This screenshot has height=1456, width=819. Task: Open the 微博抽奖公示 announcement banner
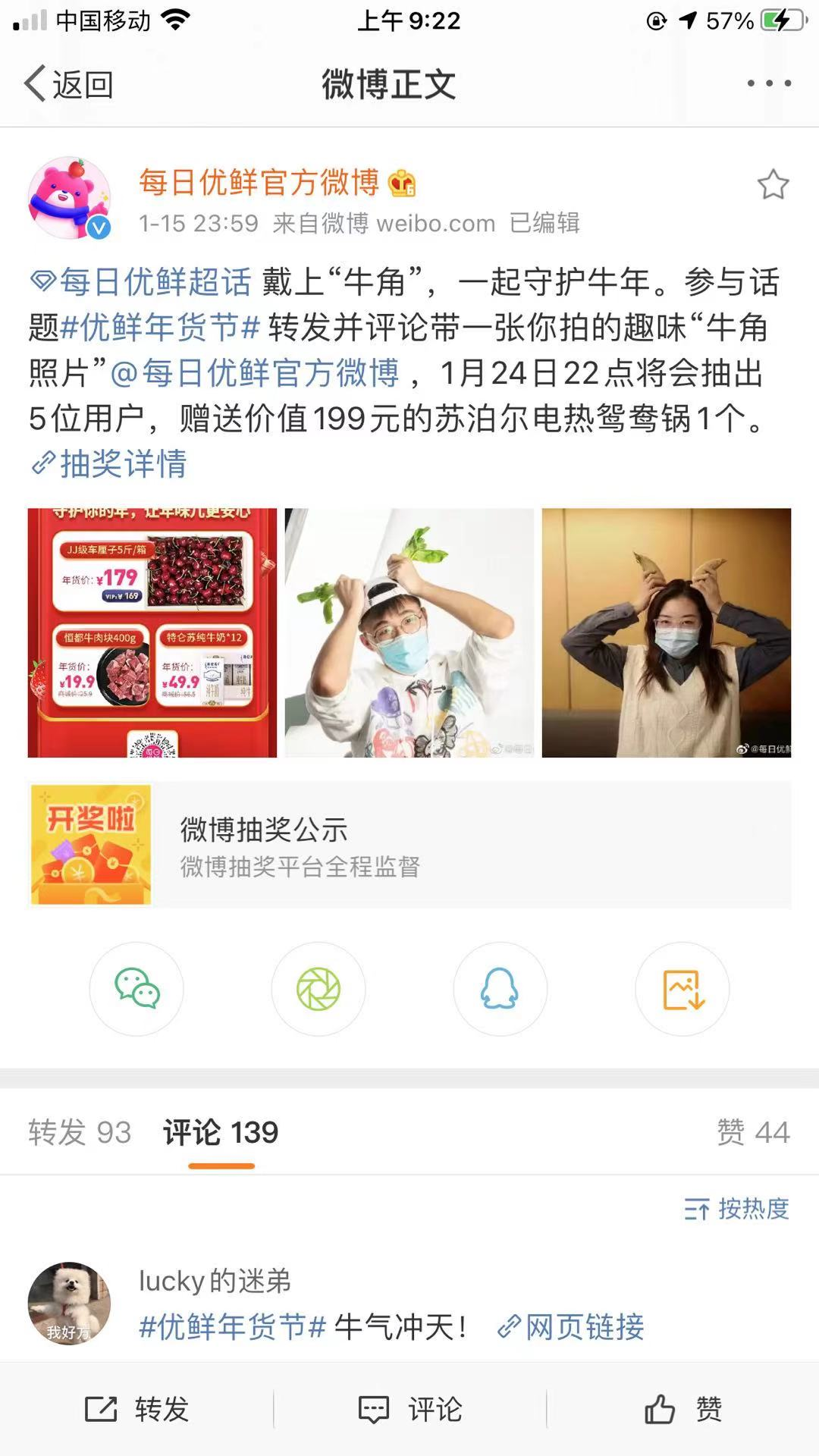click(409, 843)
